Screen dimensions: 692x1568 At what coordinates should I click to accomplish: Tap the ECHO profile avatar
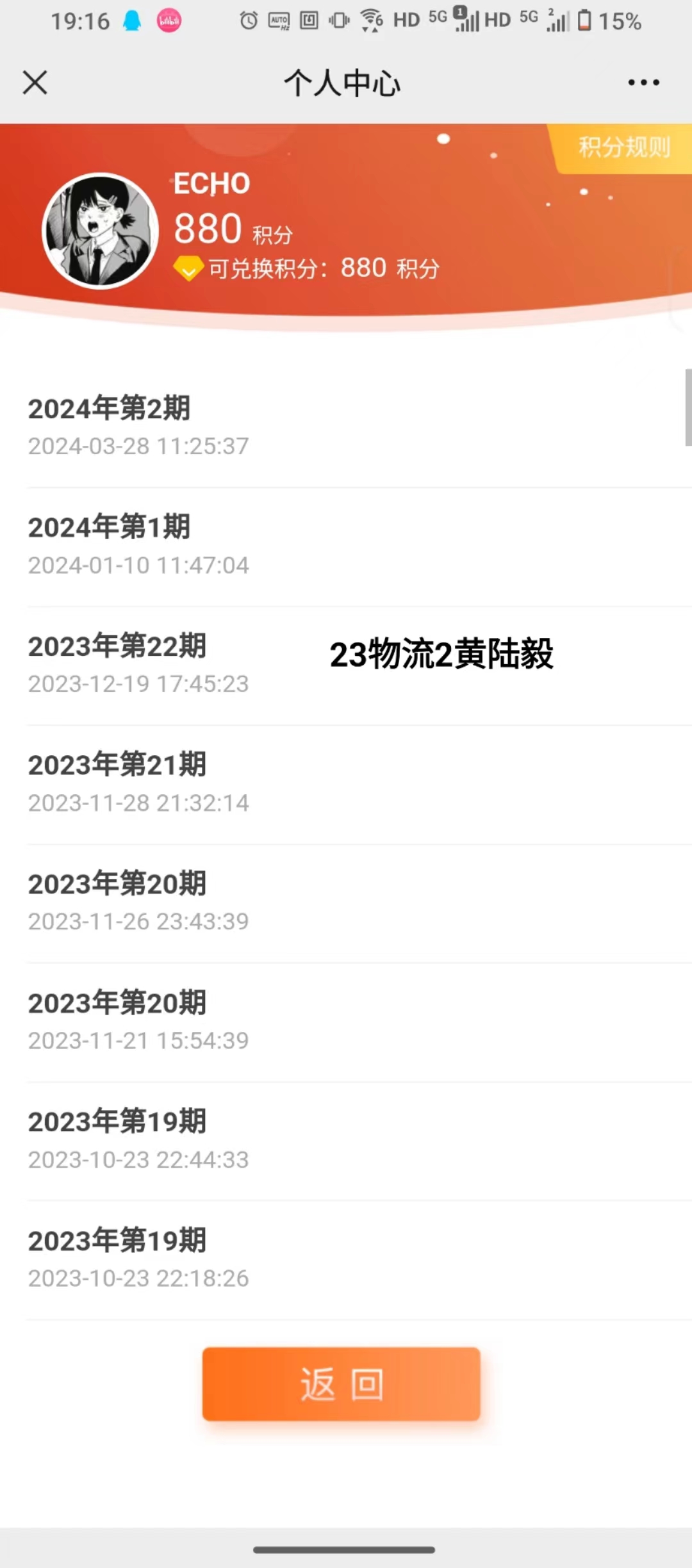100,231
